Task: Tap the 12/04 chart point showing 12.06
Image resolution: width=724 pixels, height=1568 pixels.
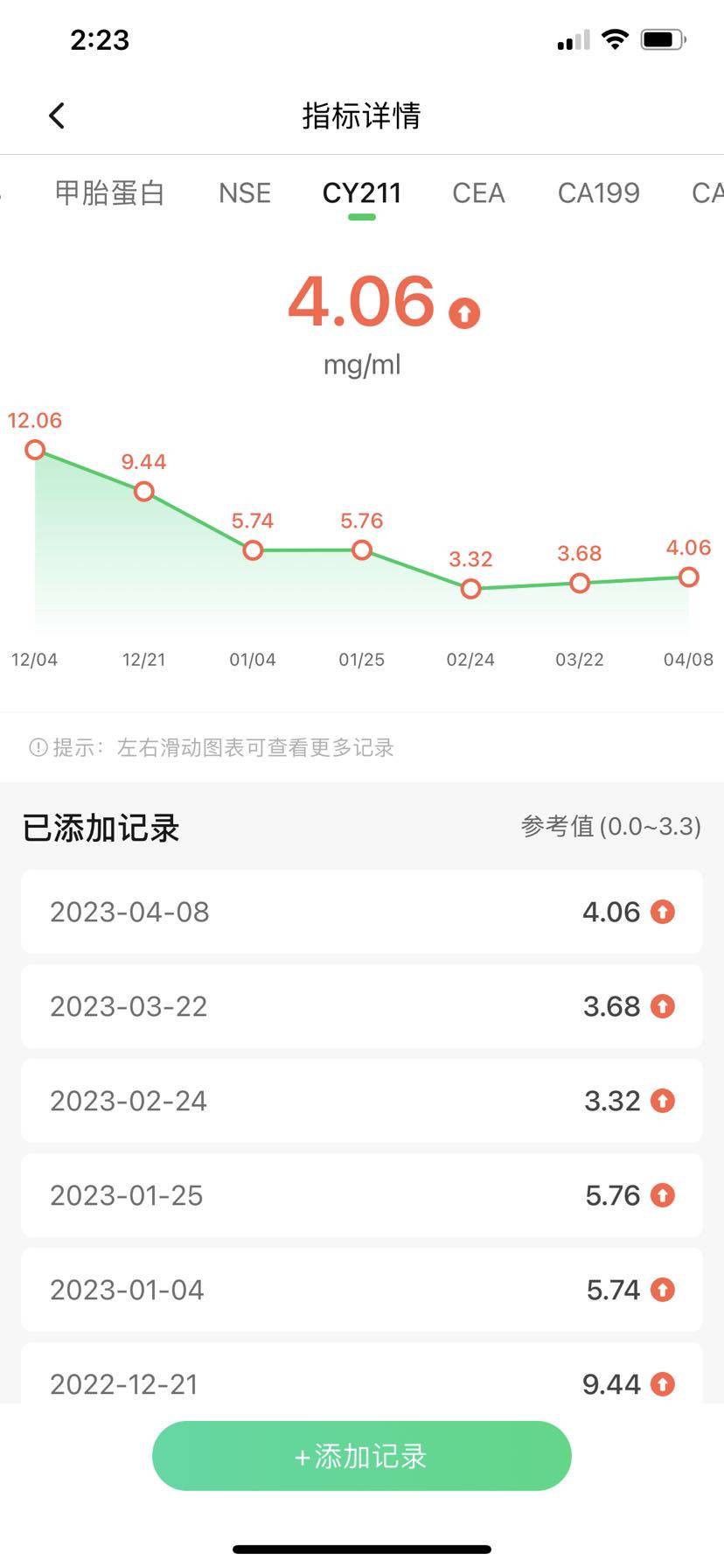Action: coord(35,450)
